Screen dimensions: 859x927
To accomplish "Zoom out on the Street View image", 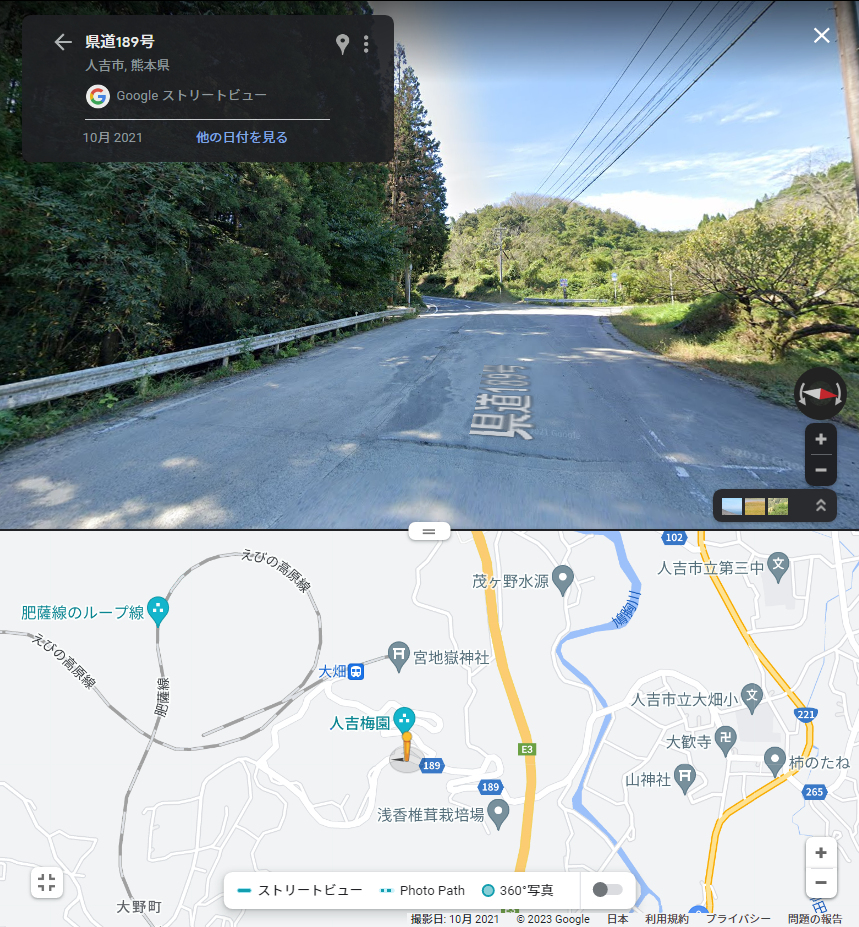I will click(x=821, y=470).
